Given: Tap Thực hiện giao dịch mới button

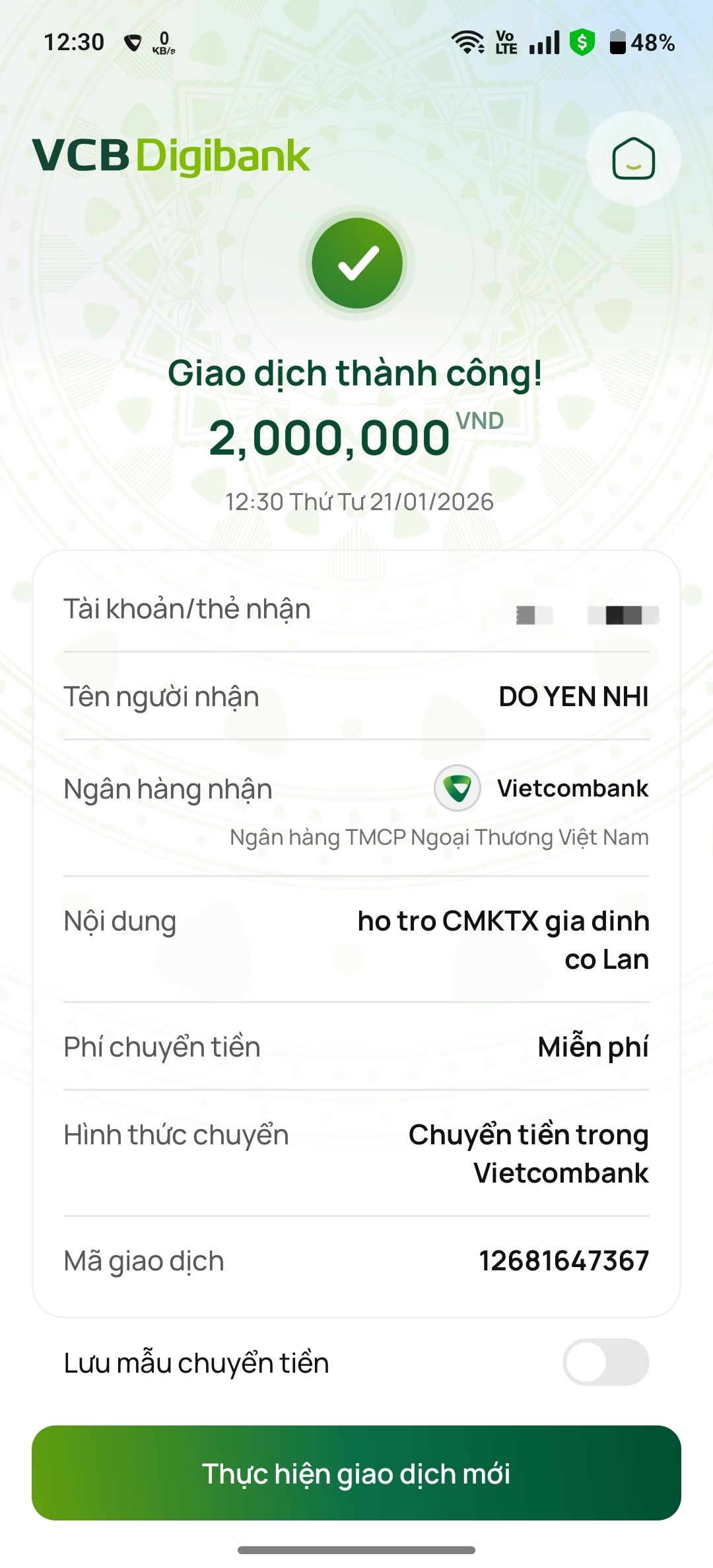Looking at the screenshot, I should [356, 1473].
